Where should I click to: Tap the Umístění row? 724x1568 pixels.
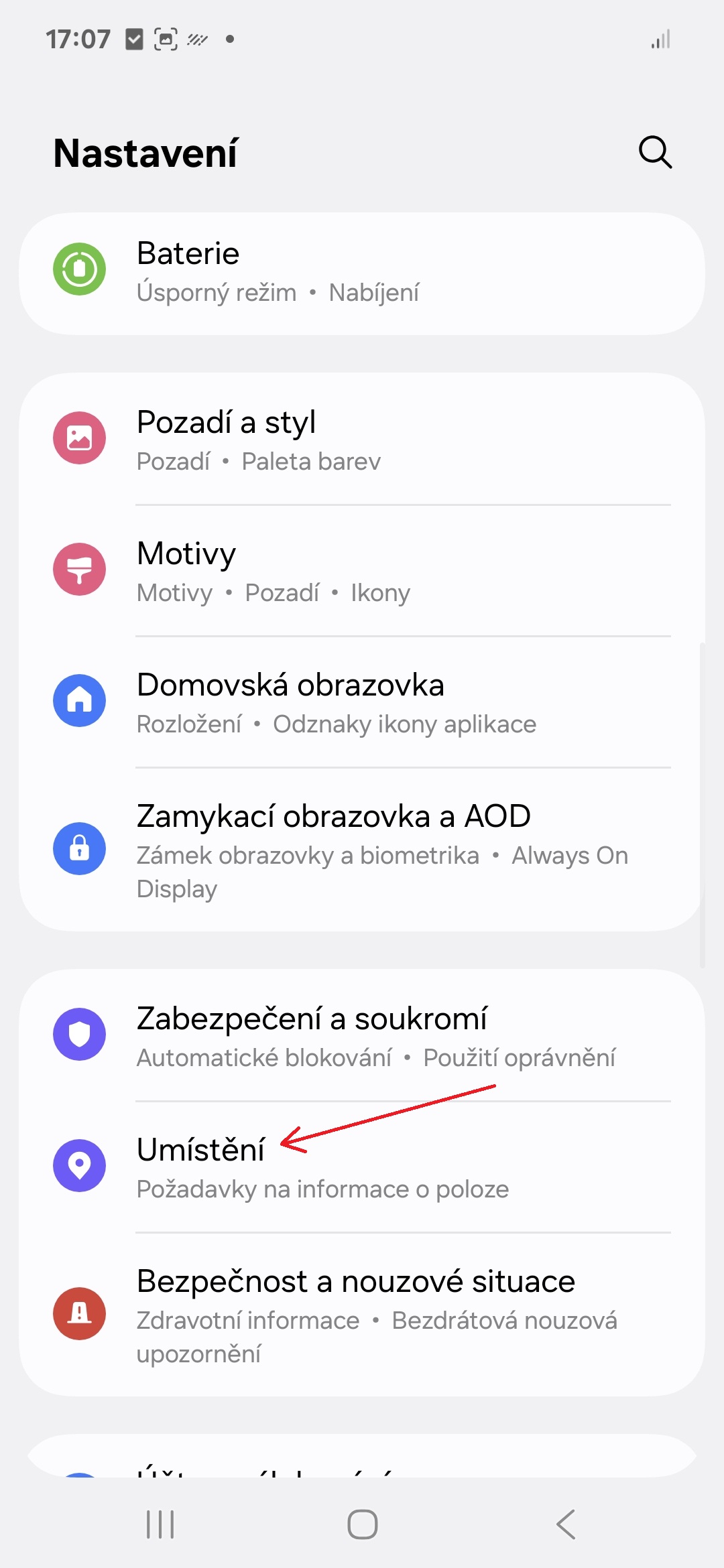[362, 1167]
